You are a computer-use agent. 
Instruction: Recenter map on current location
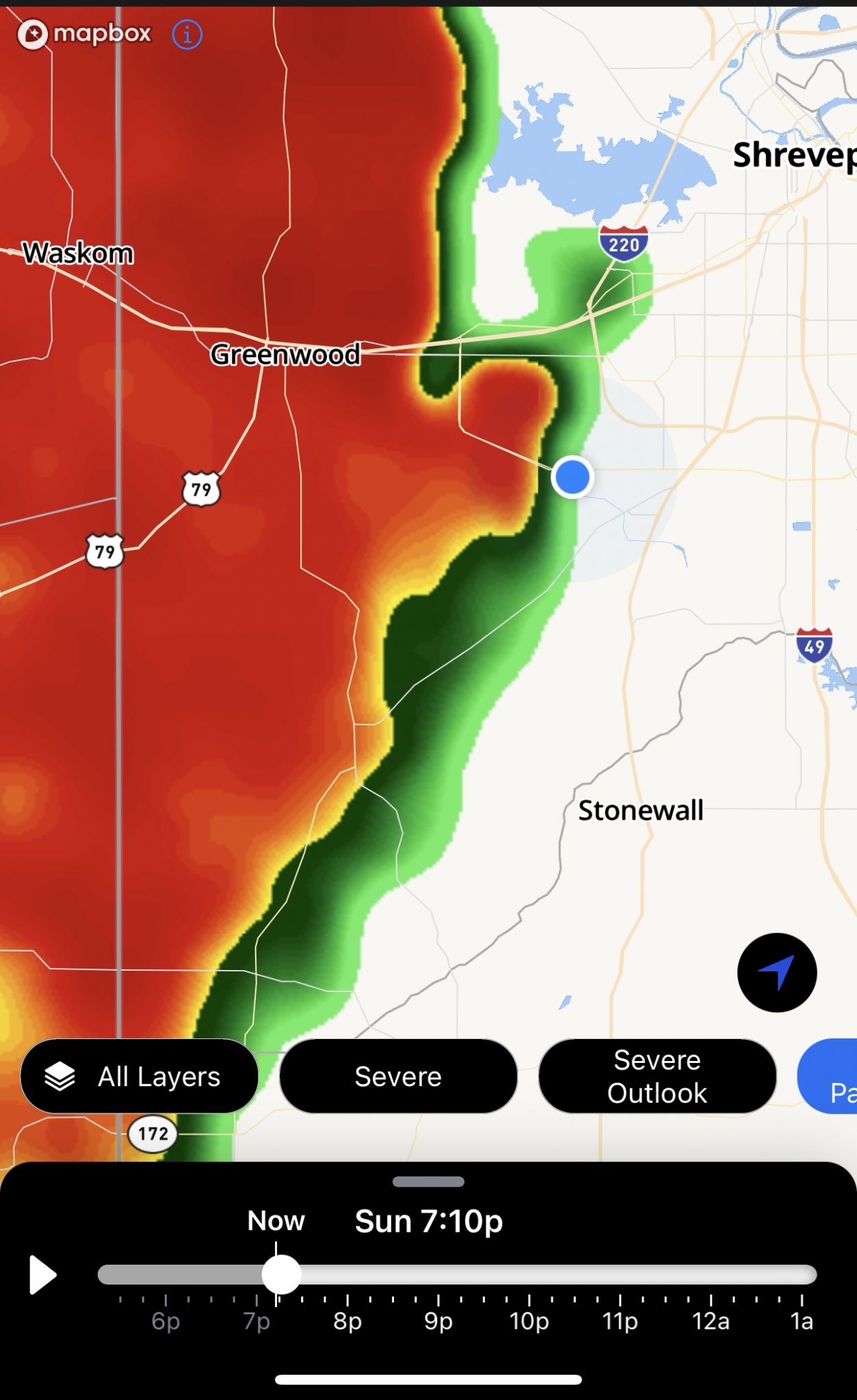pyautogui.click(x=776, y=972)
